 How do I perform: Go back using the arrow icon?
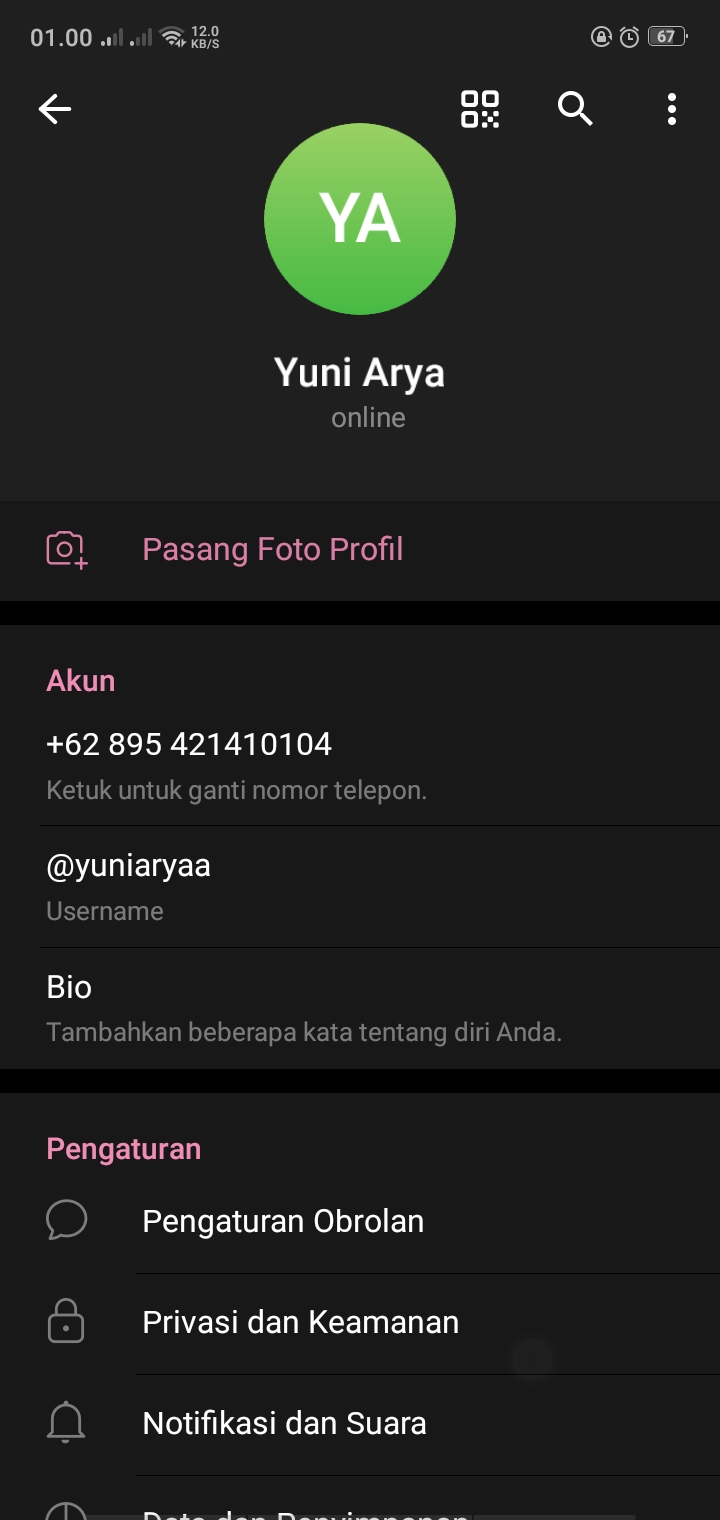pos(55,109)
